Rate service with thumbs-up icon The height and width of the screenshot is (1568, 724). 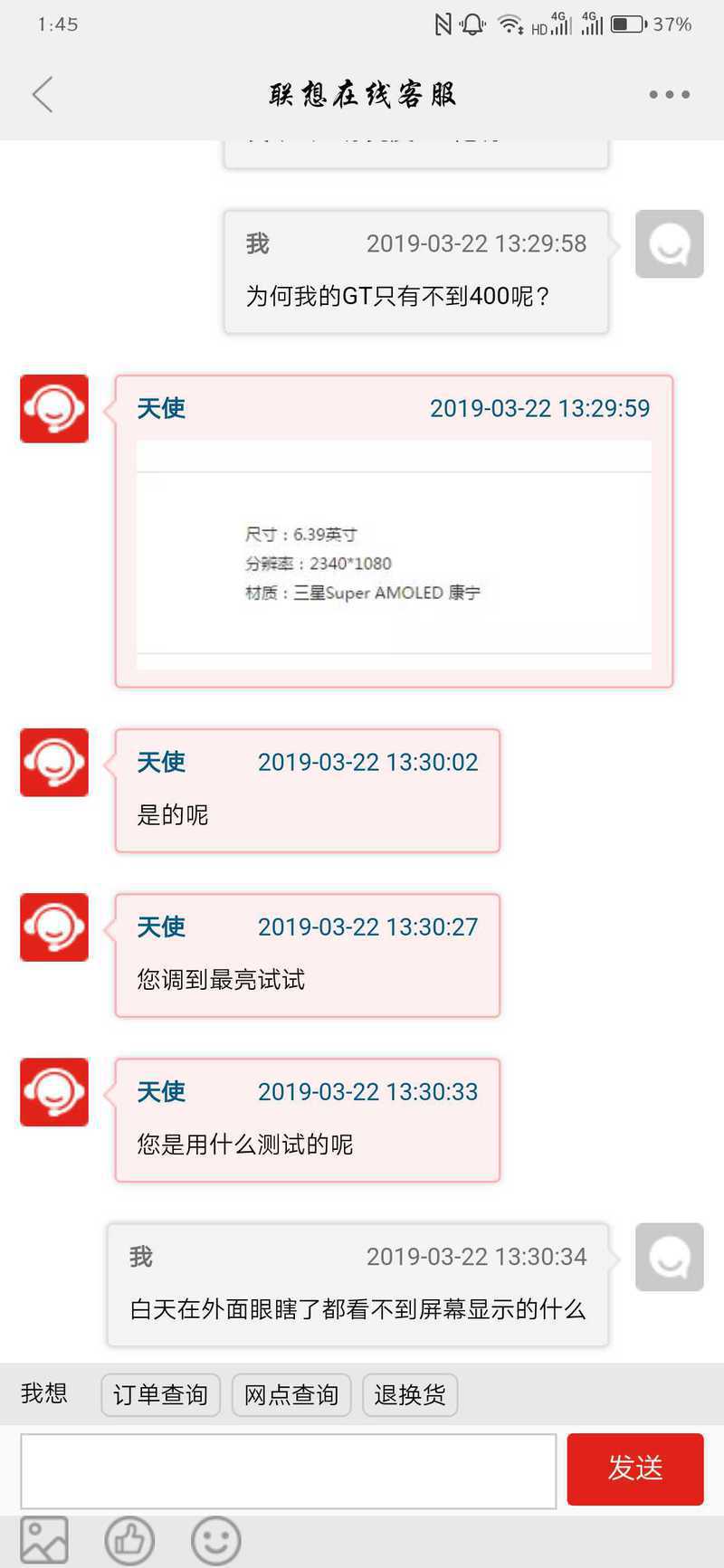(129, 1540)
